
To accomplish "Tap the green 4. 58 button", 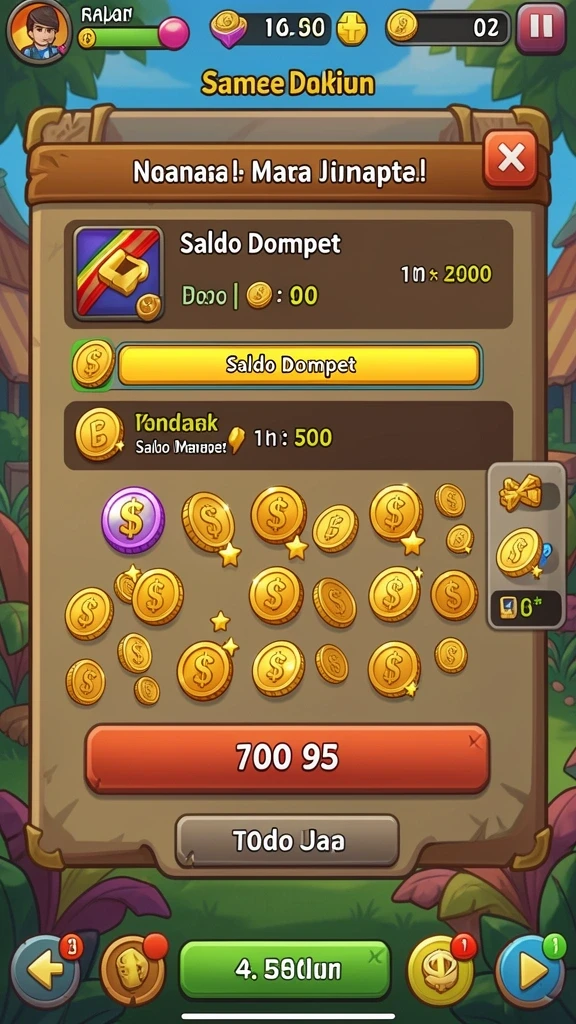I will 285,970.
